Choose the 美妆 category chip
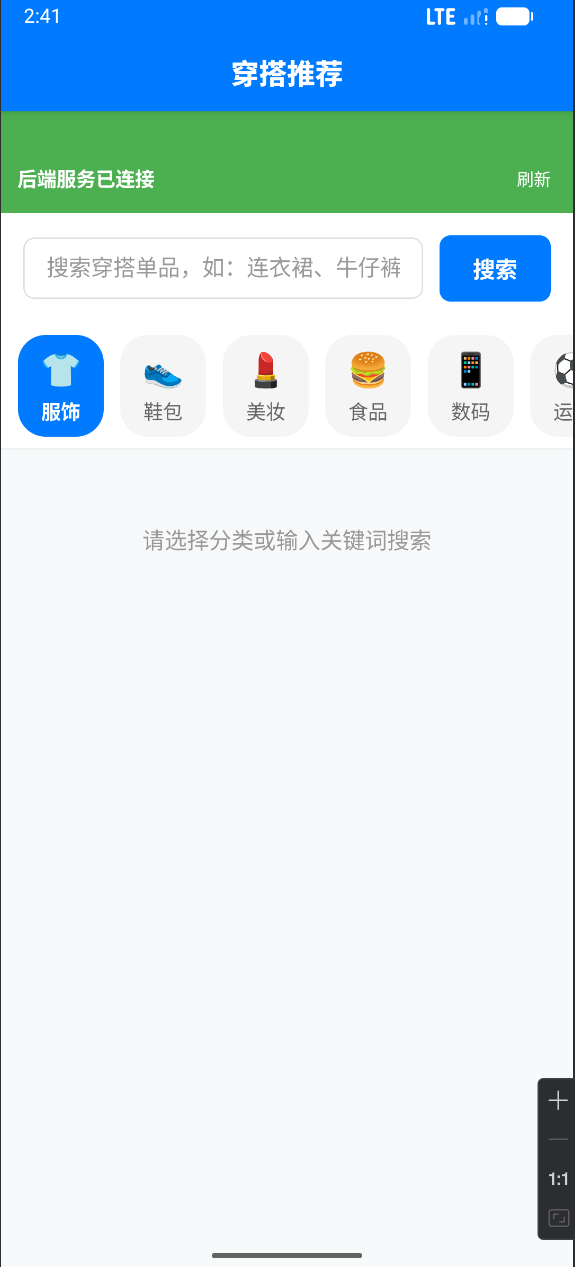This screenshot has height=1267, width=575. (x=266, y=386)
